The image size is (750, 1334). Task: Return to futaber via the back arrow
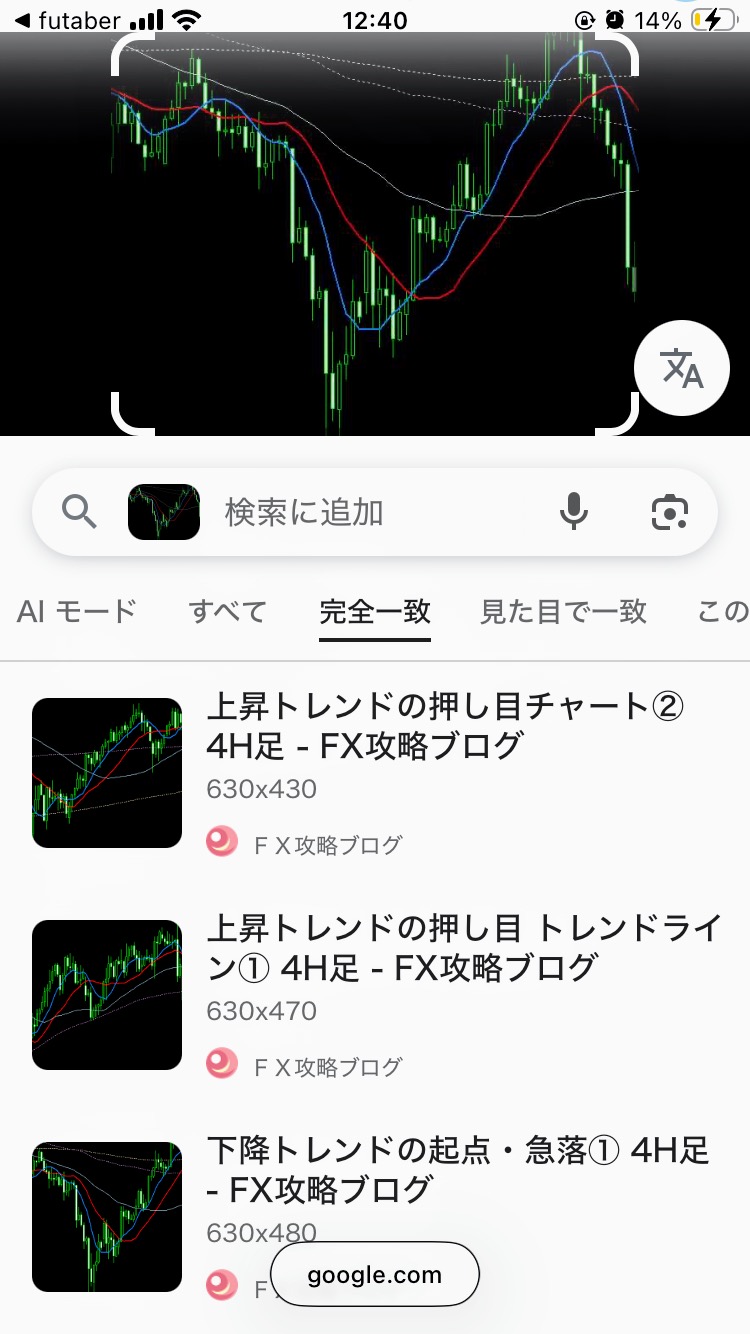tap(68, 20)
